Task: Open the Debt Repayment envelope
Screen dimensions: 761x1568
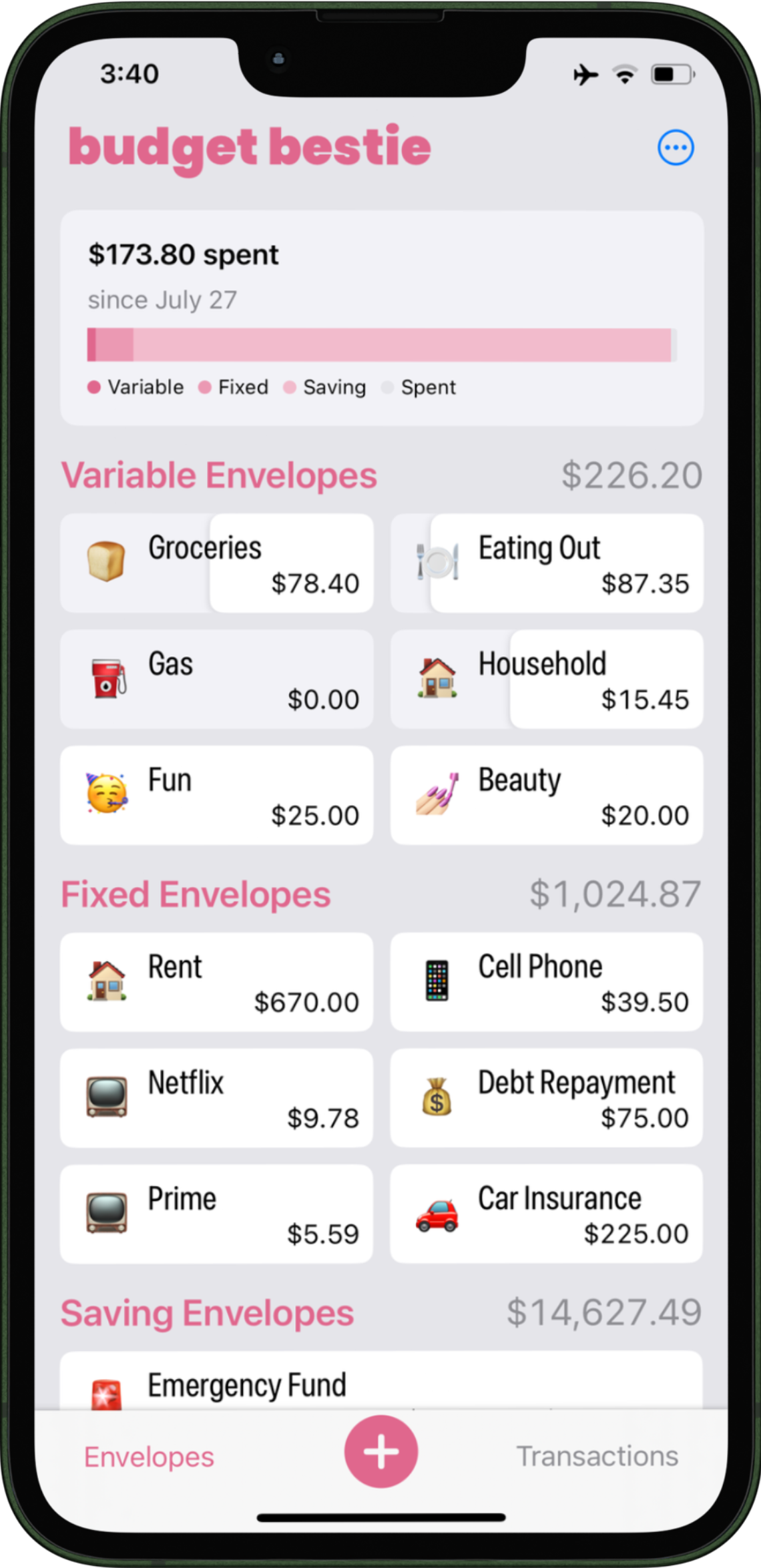Action: (x=547, y=1098)
